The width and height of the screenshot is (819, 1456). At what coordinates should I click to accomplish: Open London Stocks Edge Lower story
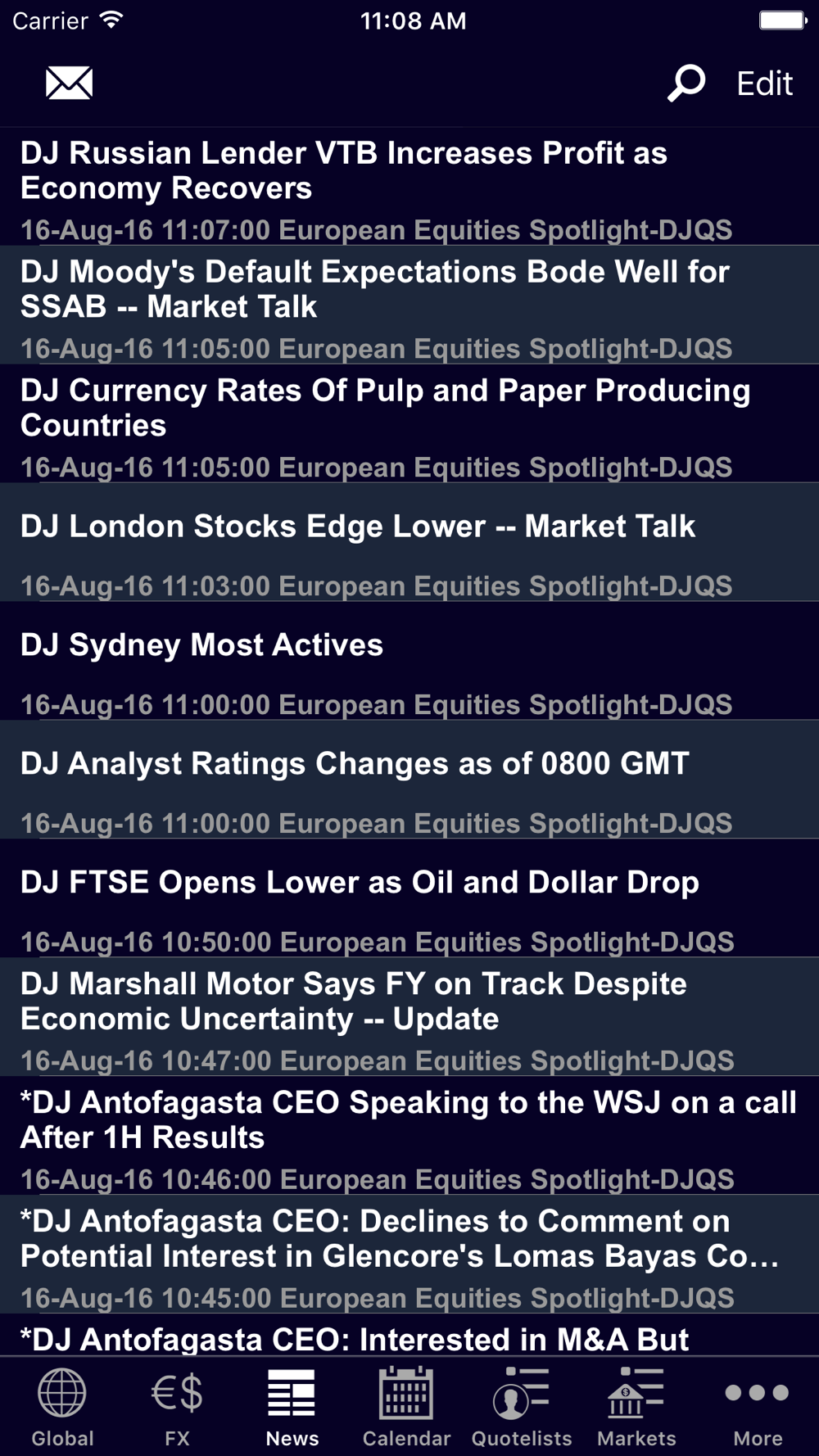(x=409, y=542)
